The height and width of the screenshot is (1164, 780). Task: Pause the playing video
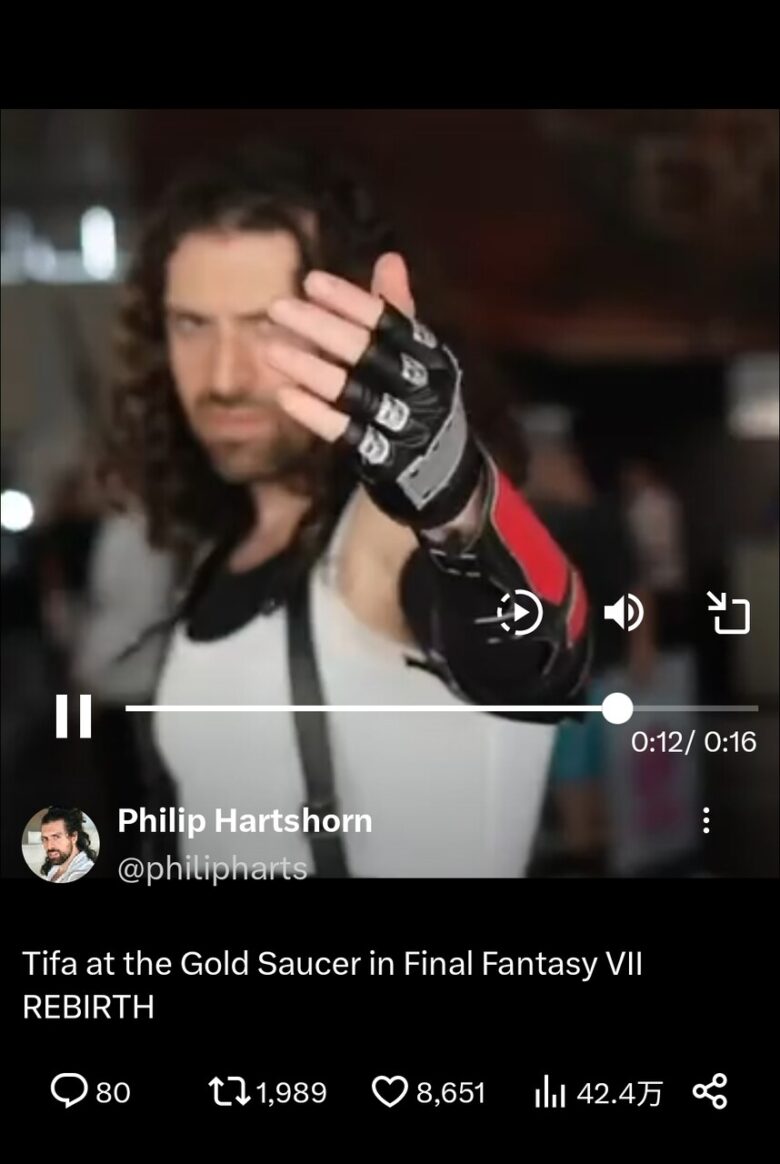(x=73, y=716)
